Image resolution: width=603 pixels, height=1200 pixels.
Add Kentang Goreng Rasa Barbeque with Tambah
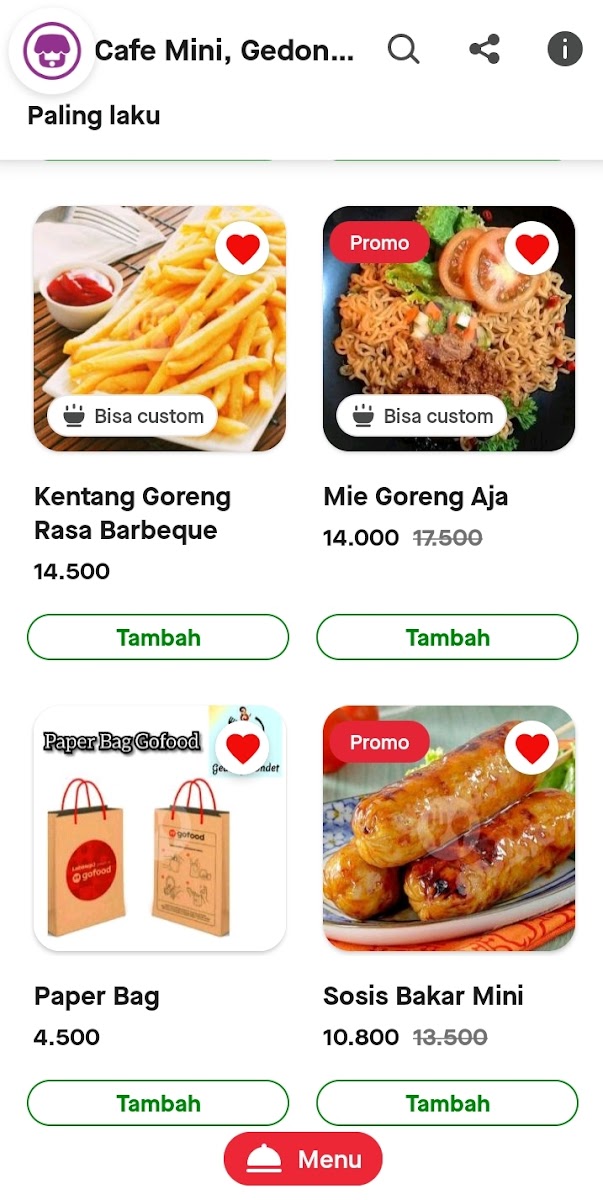tap(158, 637)
